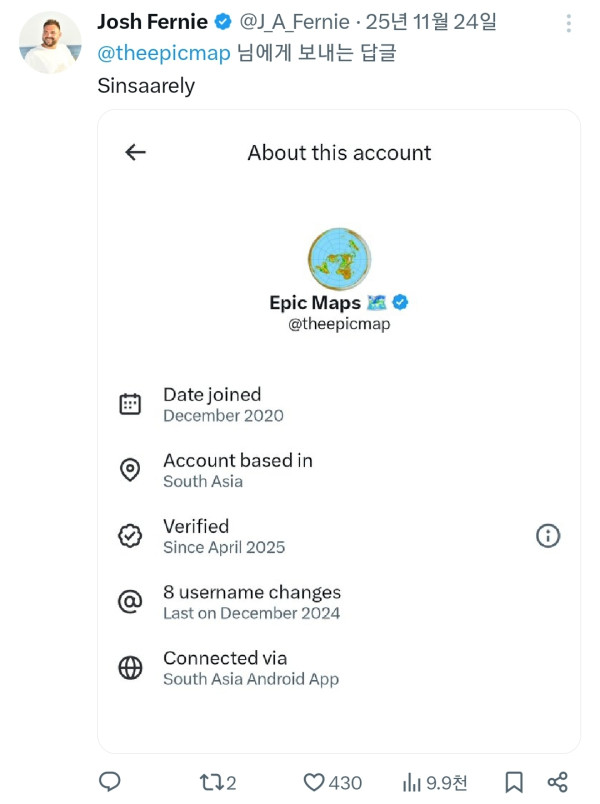Open Josh Fernie's name to view profile
600x804 pixels.
point(152,22)
